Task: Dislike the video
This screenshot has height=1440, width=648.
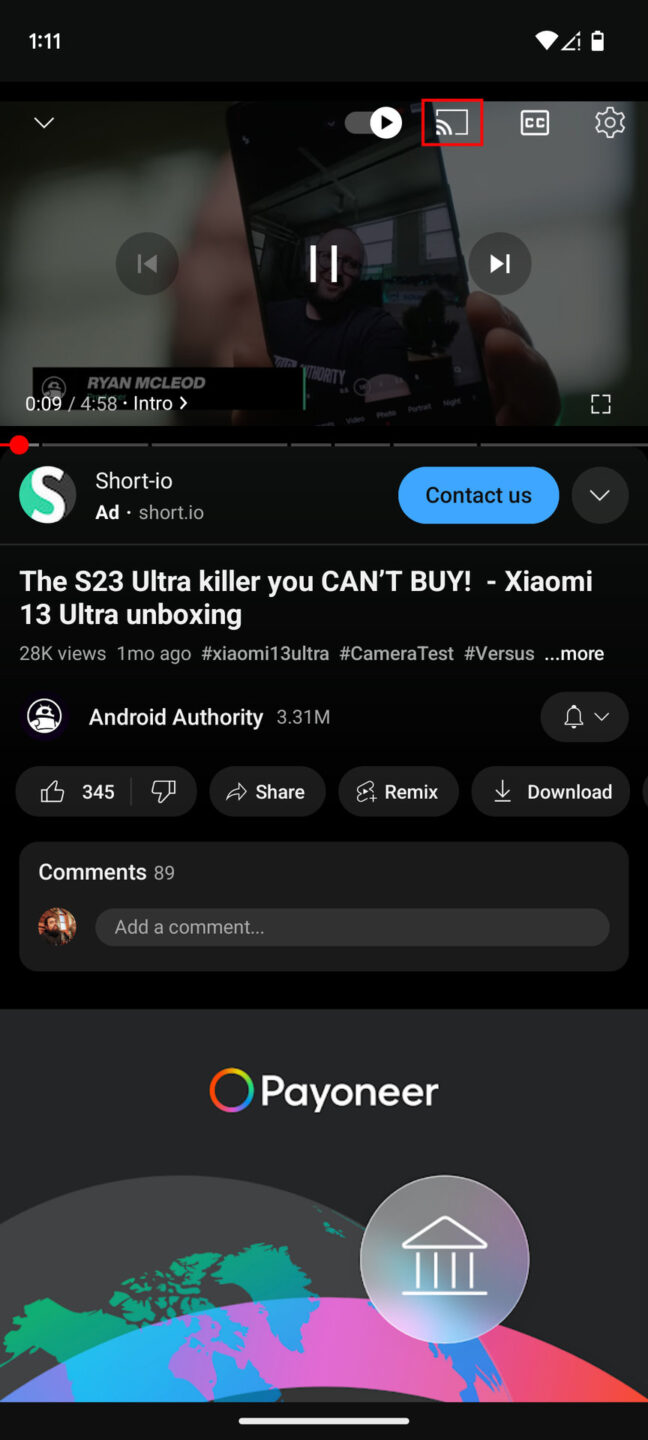Action: click(164, 792)
